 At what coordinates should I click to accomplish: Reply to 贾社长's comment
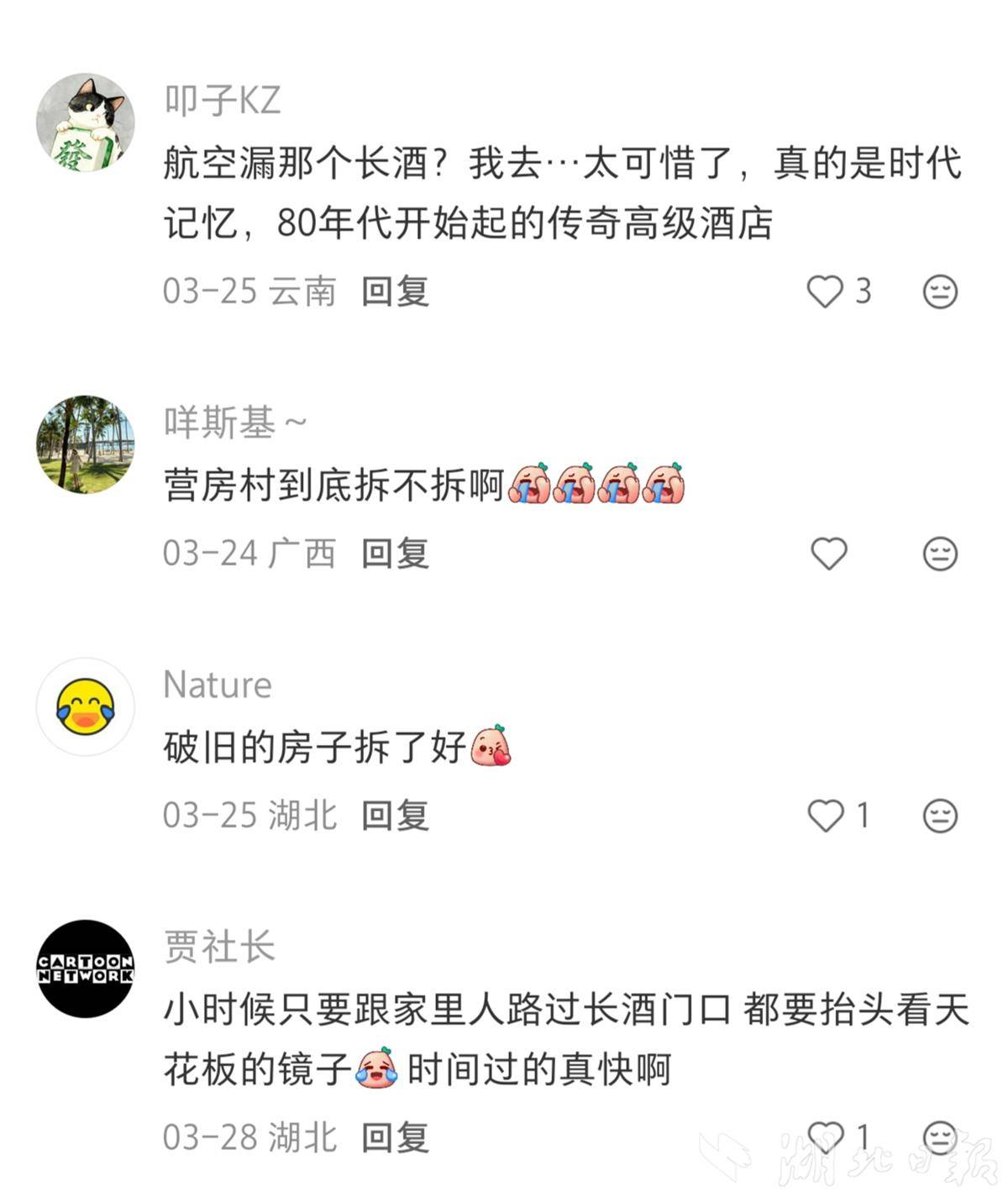395,1138
